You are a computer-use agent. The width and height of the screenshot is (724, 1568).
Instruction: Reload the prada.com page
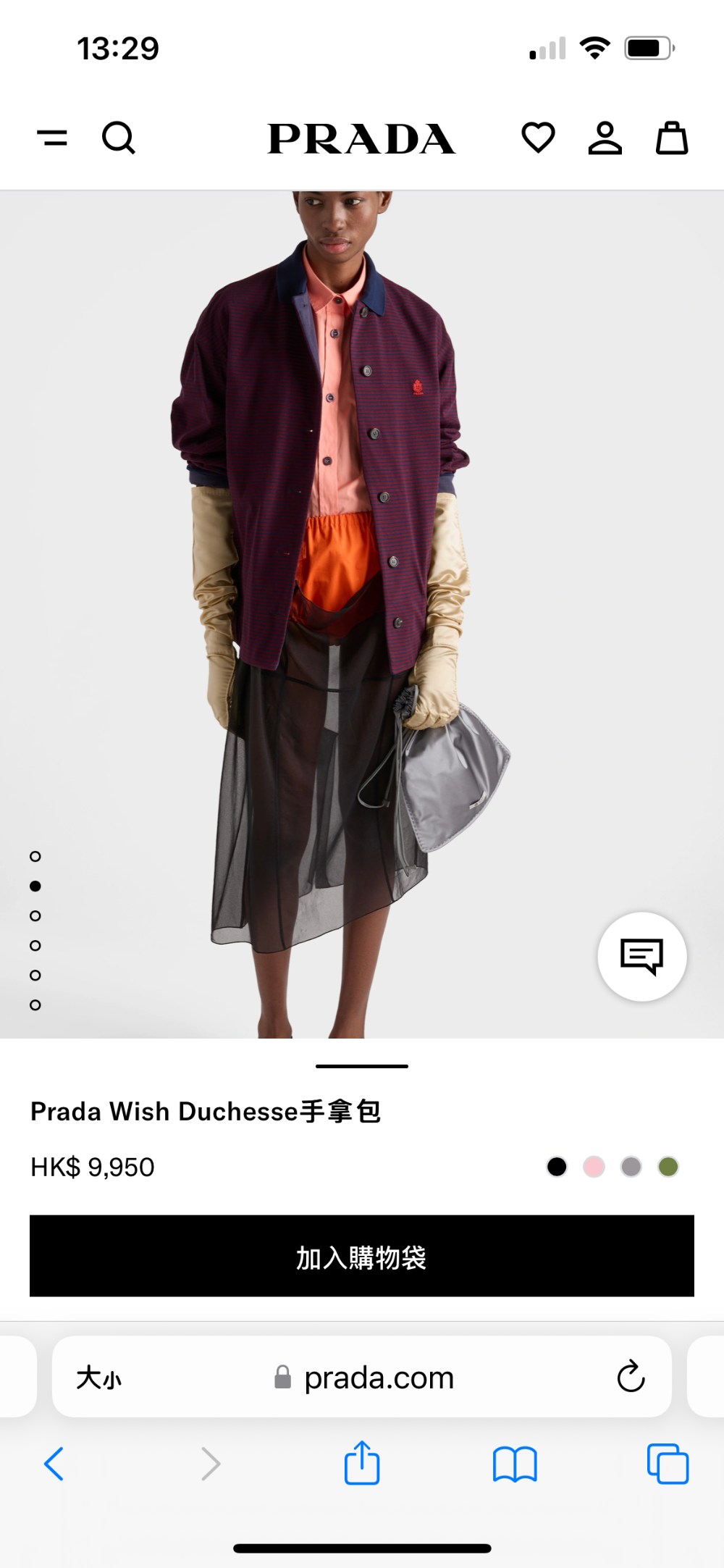(631, 1376)
